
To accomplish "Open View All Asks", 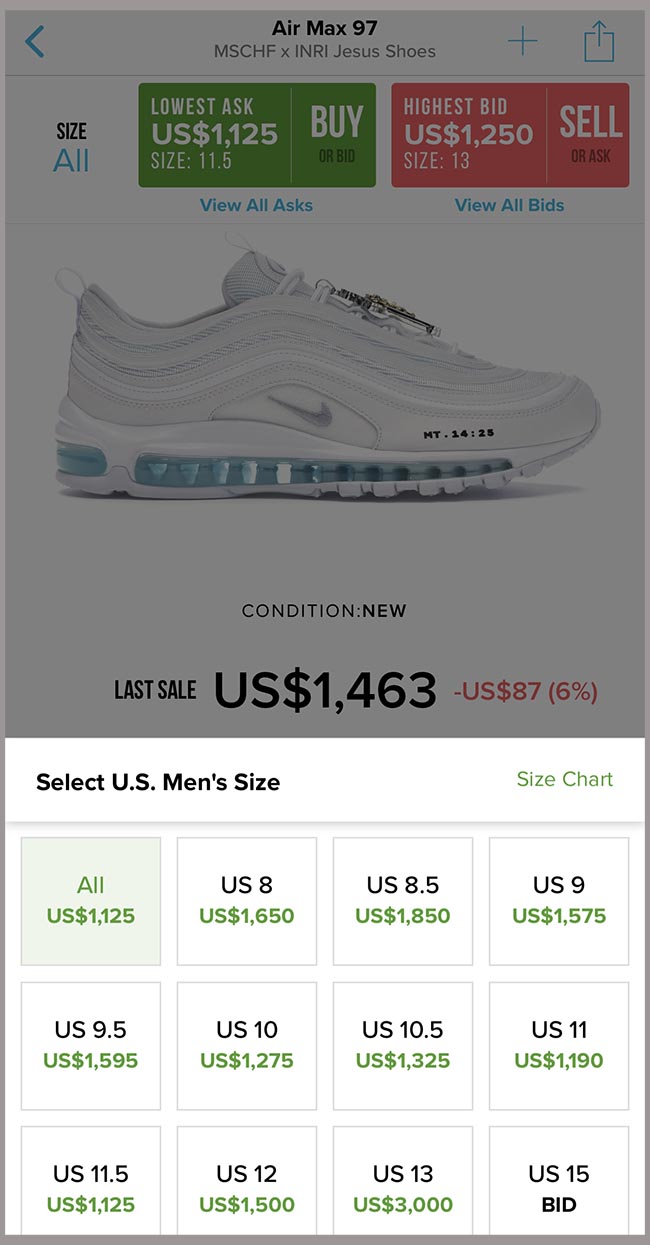I will click(x=256, y=205).
